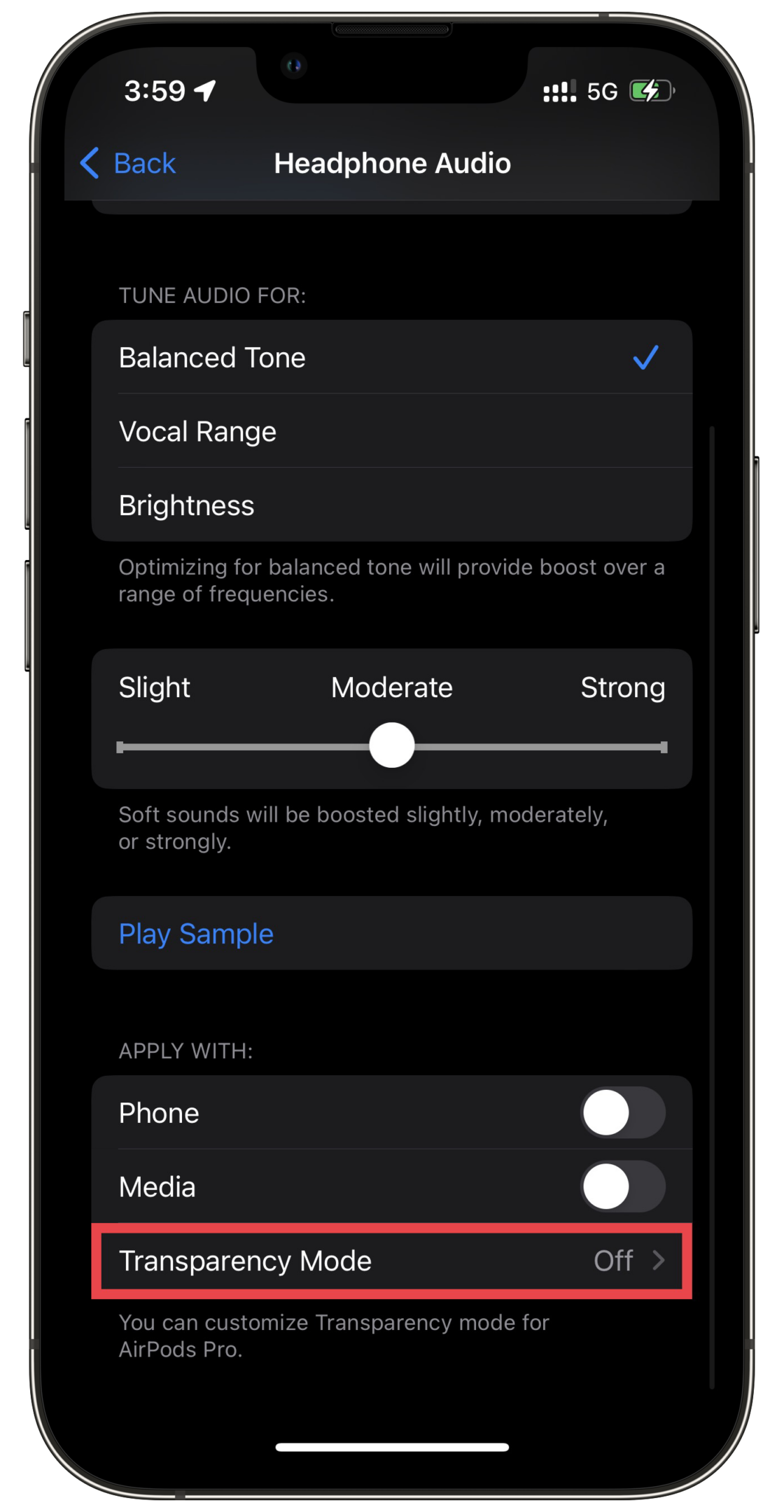Enable headphone accommodations for Phone
Screen dimensions: 784x1512
[622, 1113]
